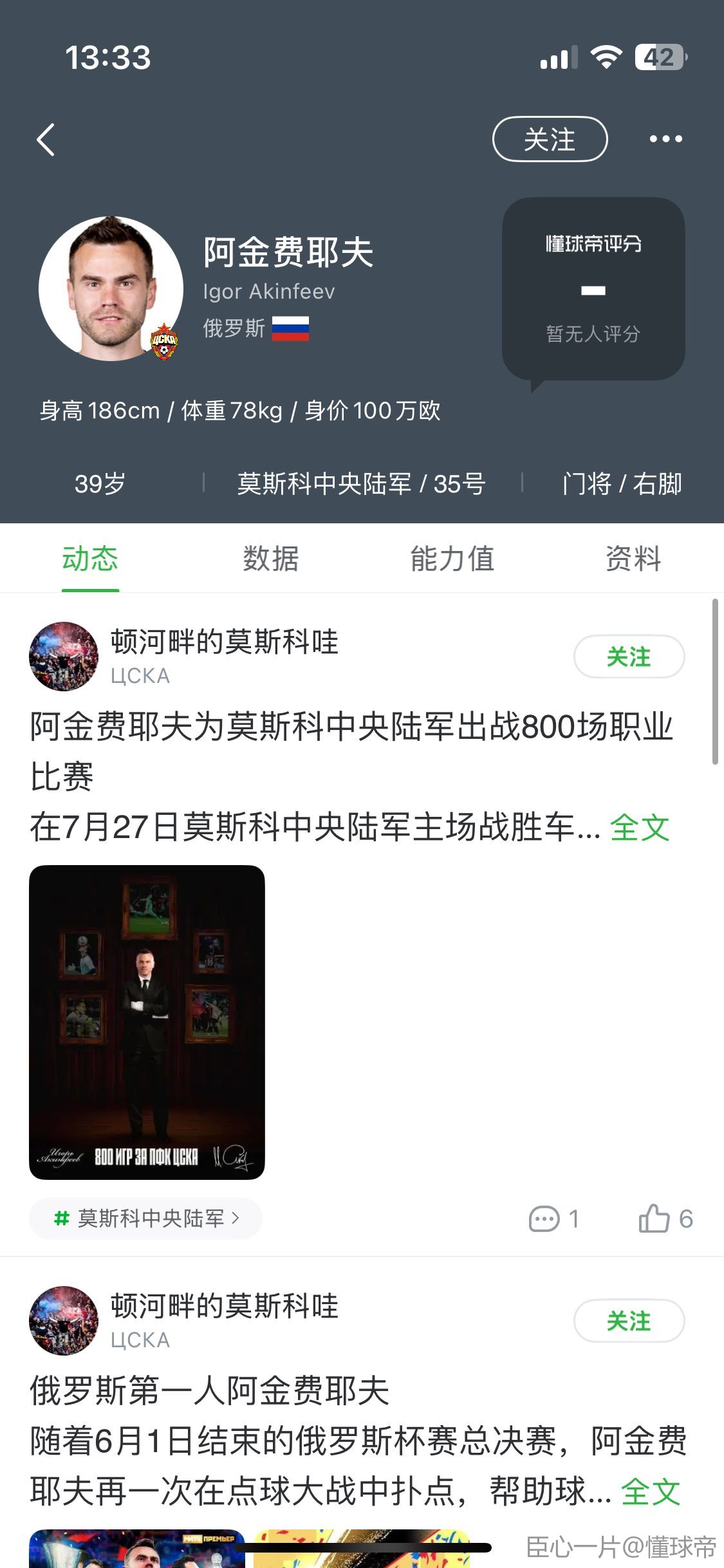Viewport: 724px width, 1568px height.
Task: Open comments on the 800场职业比赛 post
Action: [x=553, y=1218]
